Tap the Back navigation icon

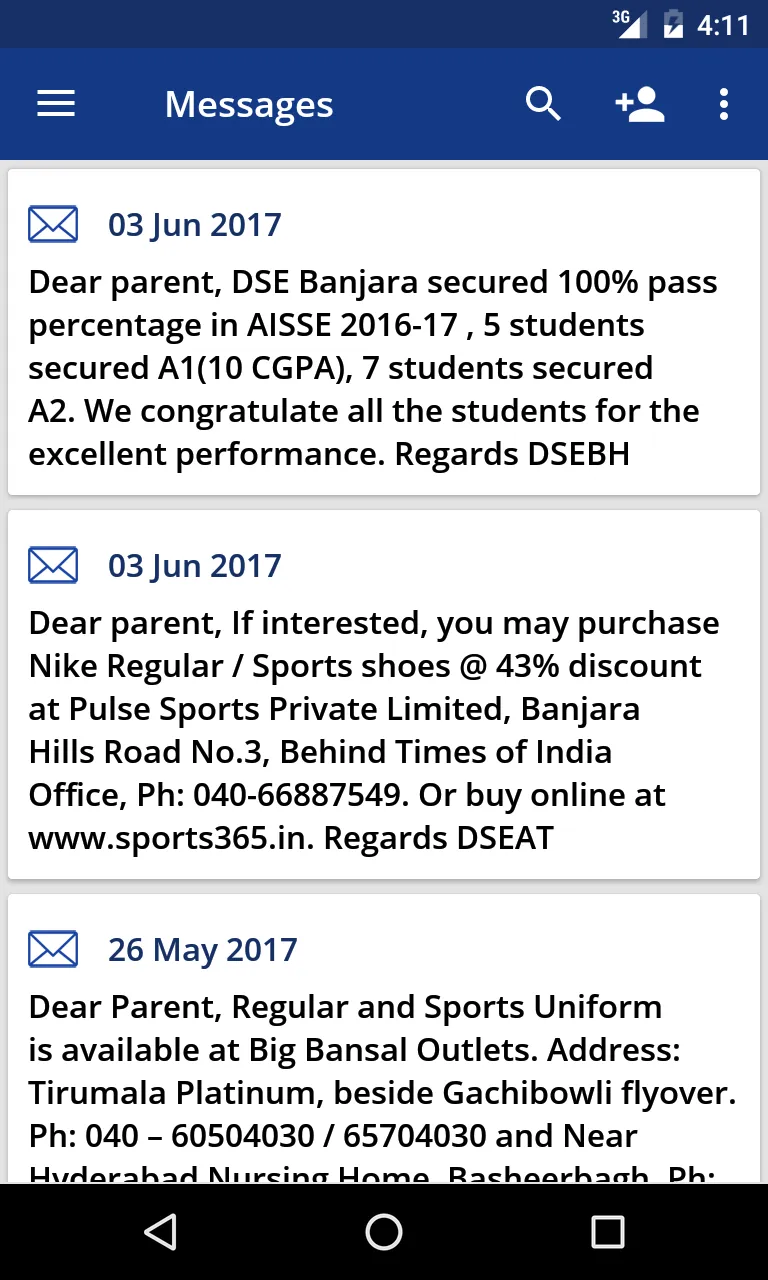pyautogui.click(x=159, y=1232)
